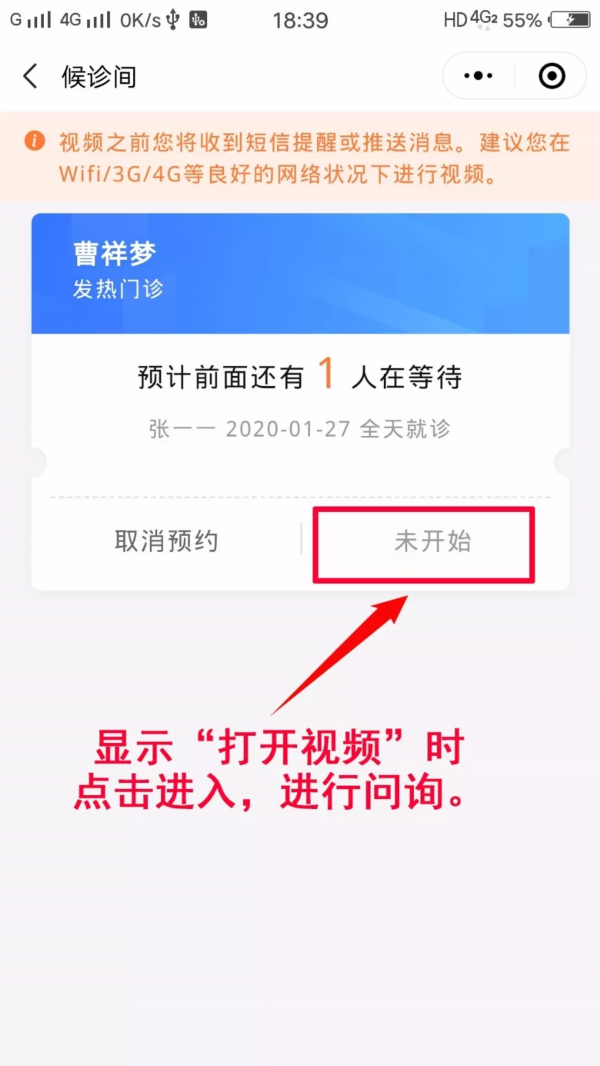Screen dimensions: 600x1066
Task: Close the mini program with circle icon
Action: tap(551, 76)
